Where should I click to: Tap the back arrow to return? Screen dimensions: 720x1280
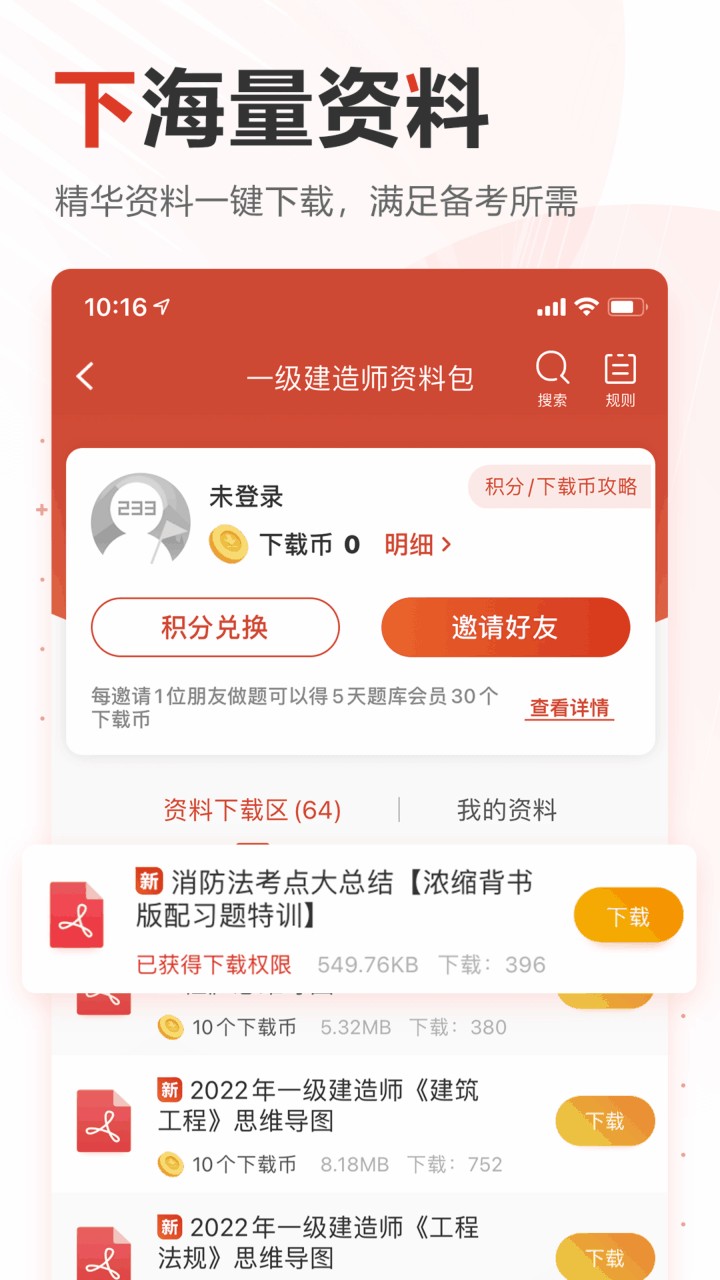pos(84,375)
